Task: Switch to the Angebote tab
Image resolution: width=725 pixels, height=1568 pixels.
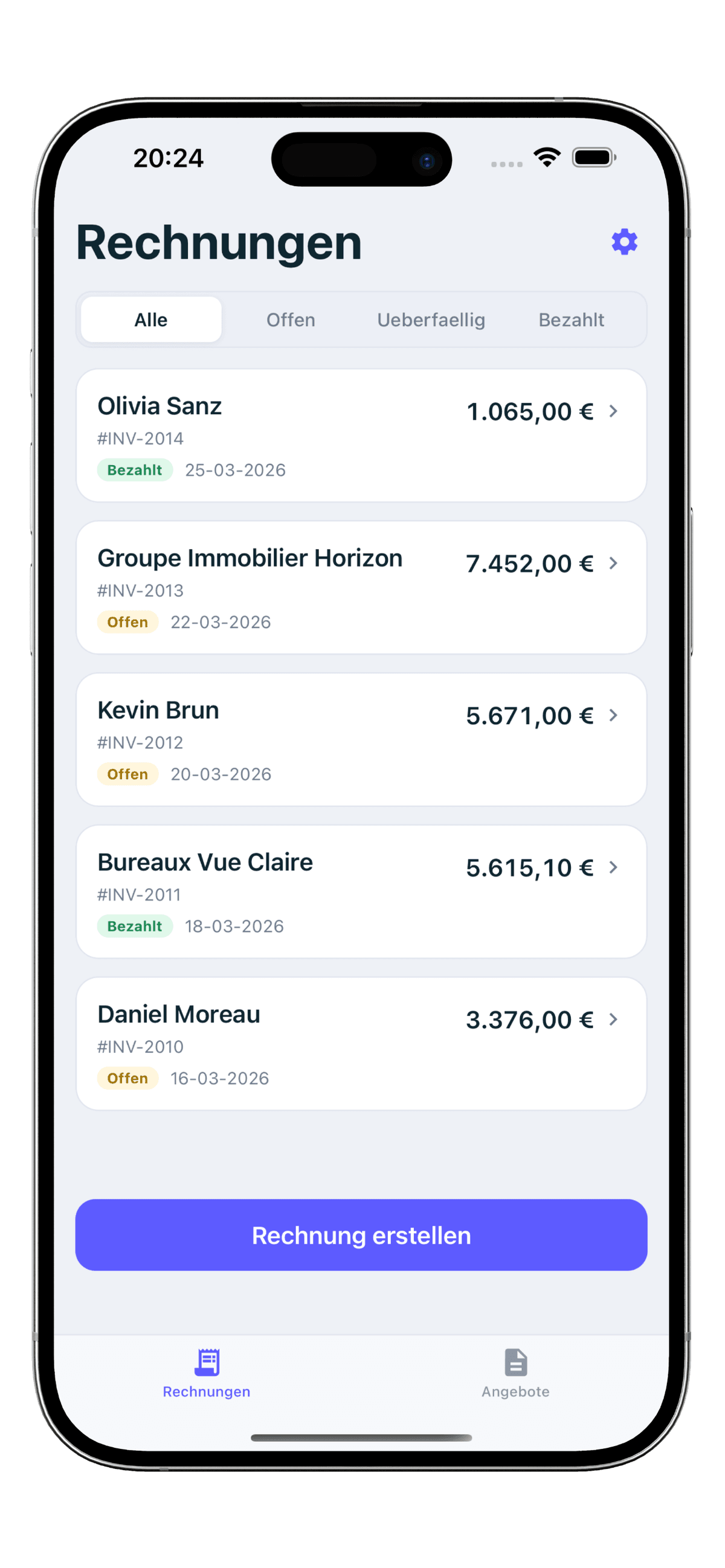Action: [x=515, y=1374]
